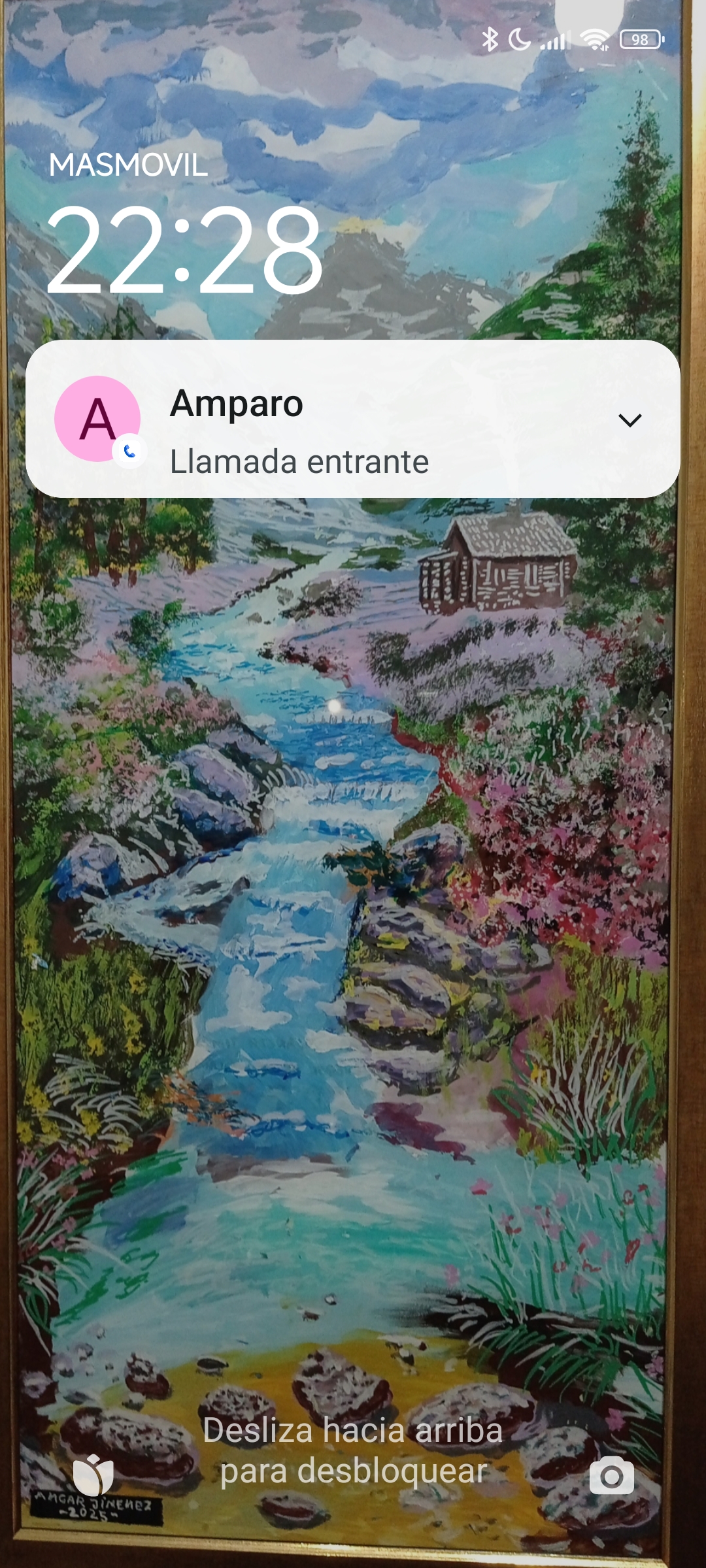Expand the Amparo call notification chevron
706x1568 pixels.
point(630,420)
